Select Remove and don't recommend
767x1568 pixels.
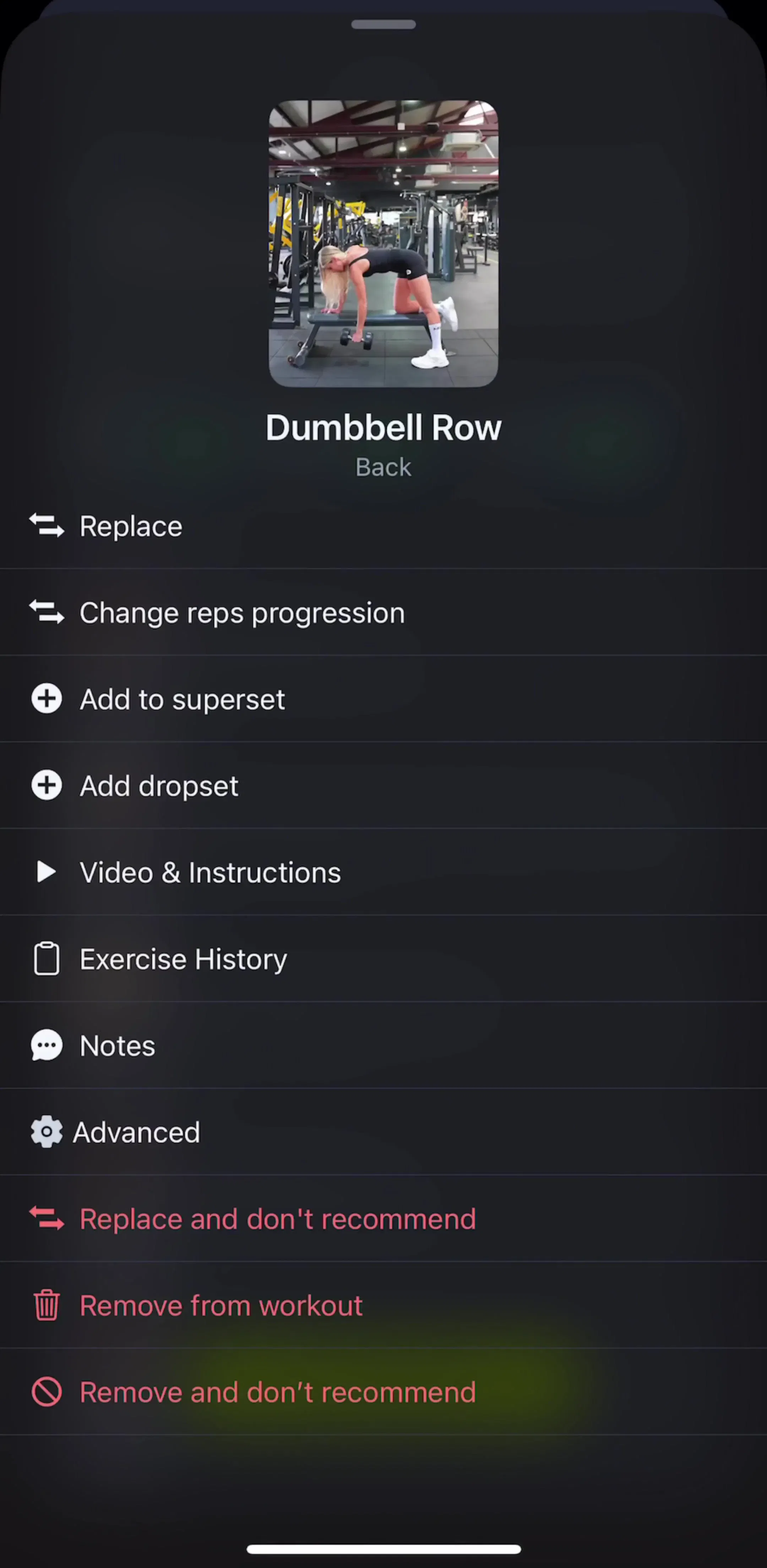(x=383, y=1391)
